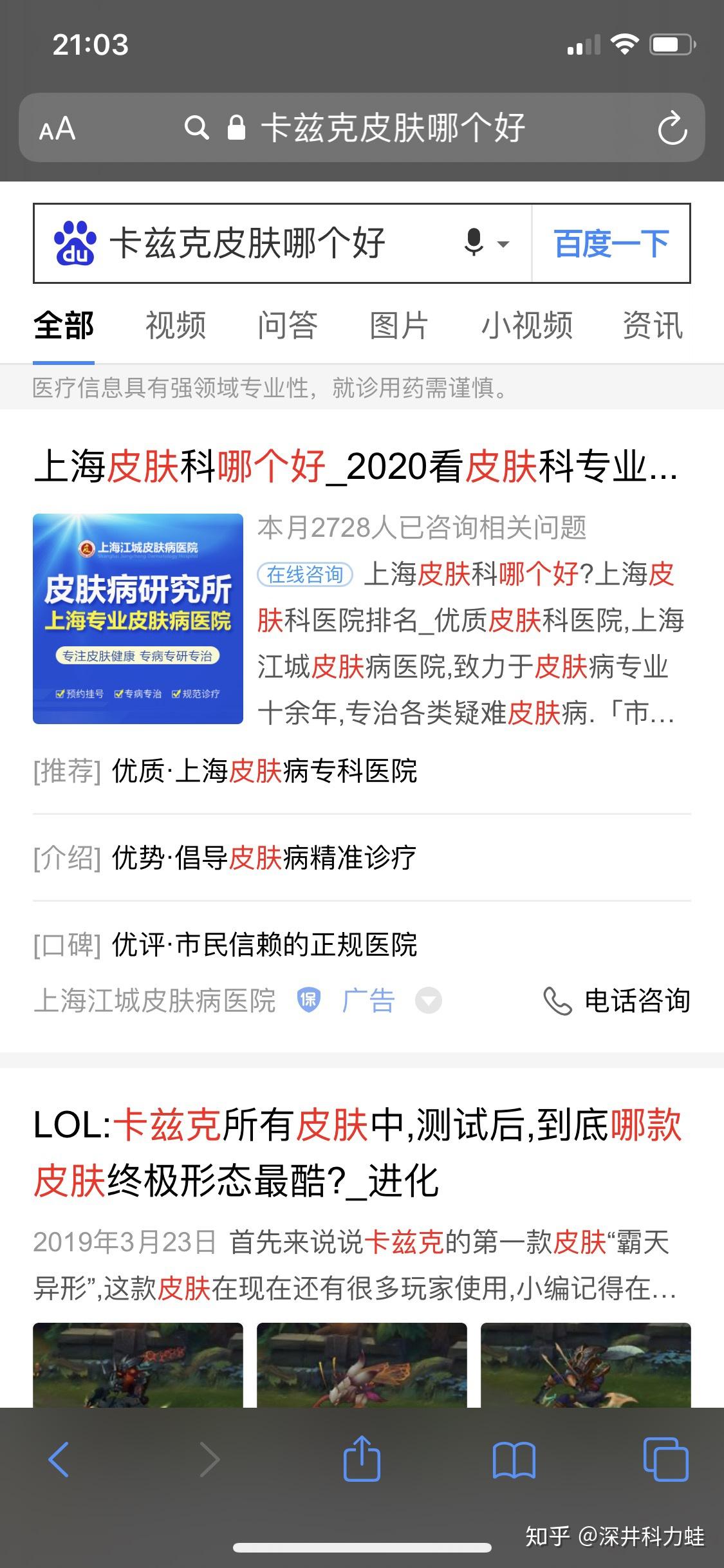Open the 上海皮肤科哪个好 ad result

click(355, 467)
